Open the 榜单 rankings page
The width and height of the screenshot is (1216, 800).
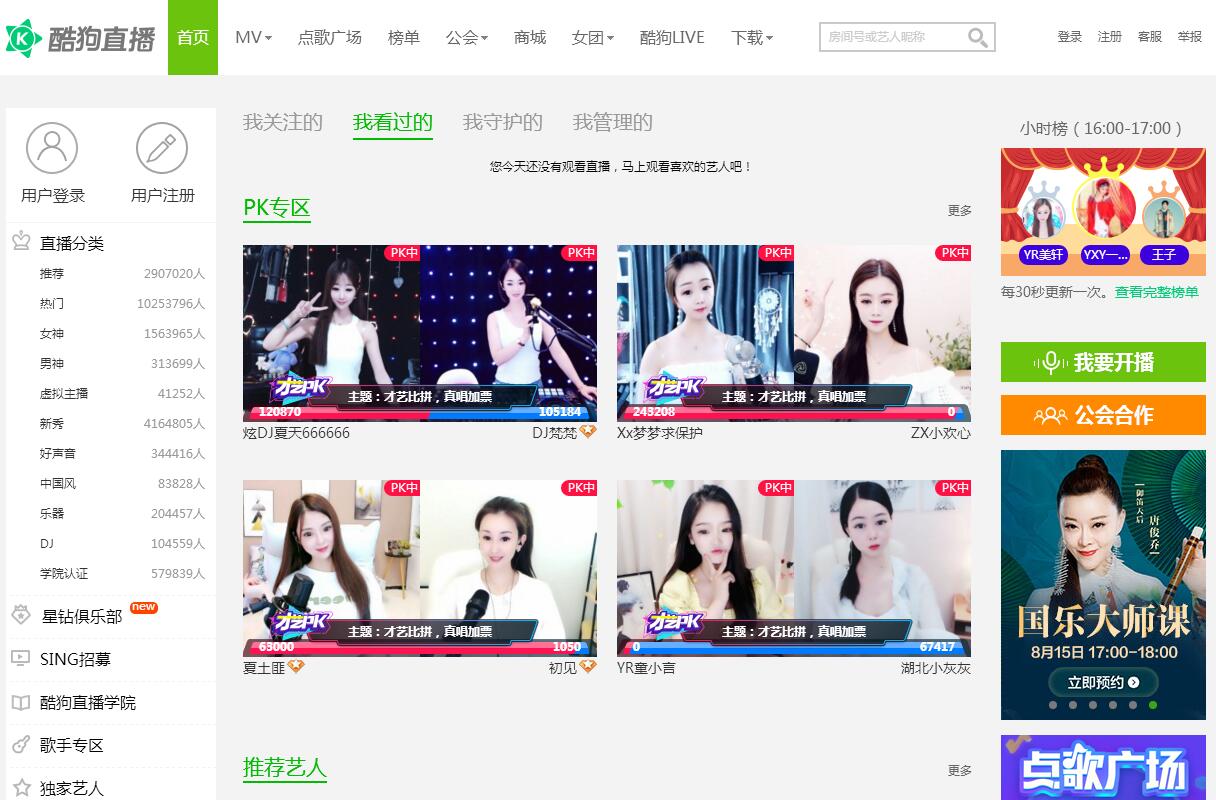404,37
